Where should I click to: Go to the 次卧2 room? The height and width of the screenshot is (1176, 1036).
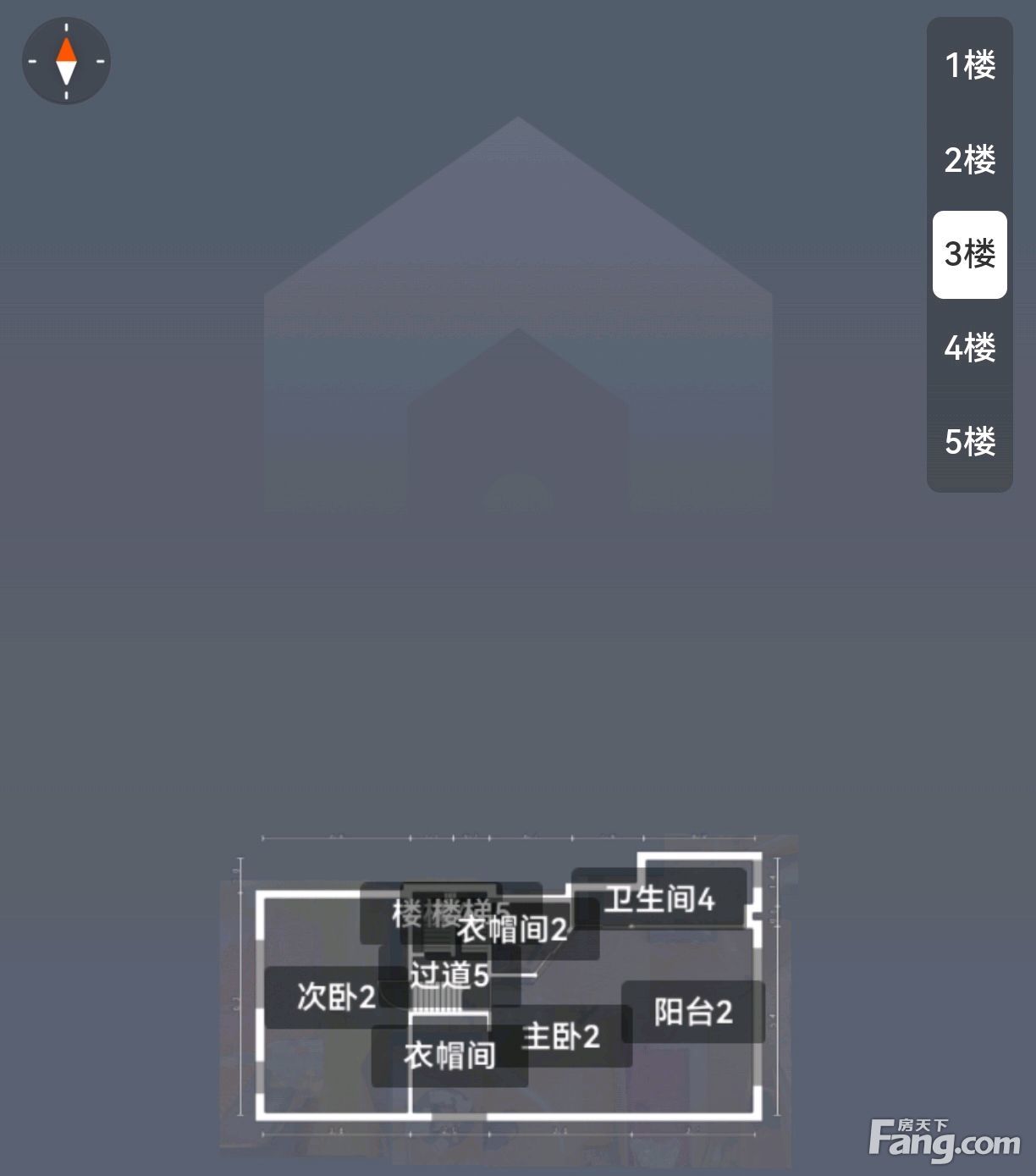[336, 997]
